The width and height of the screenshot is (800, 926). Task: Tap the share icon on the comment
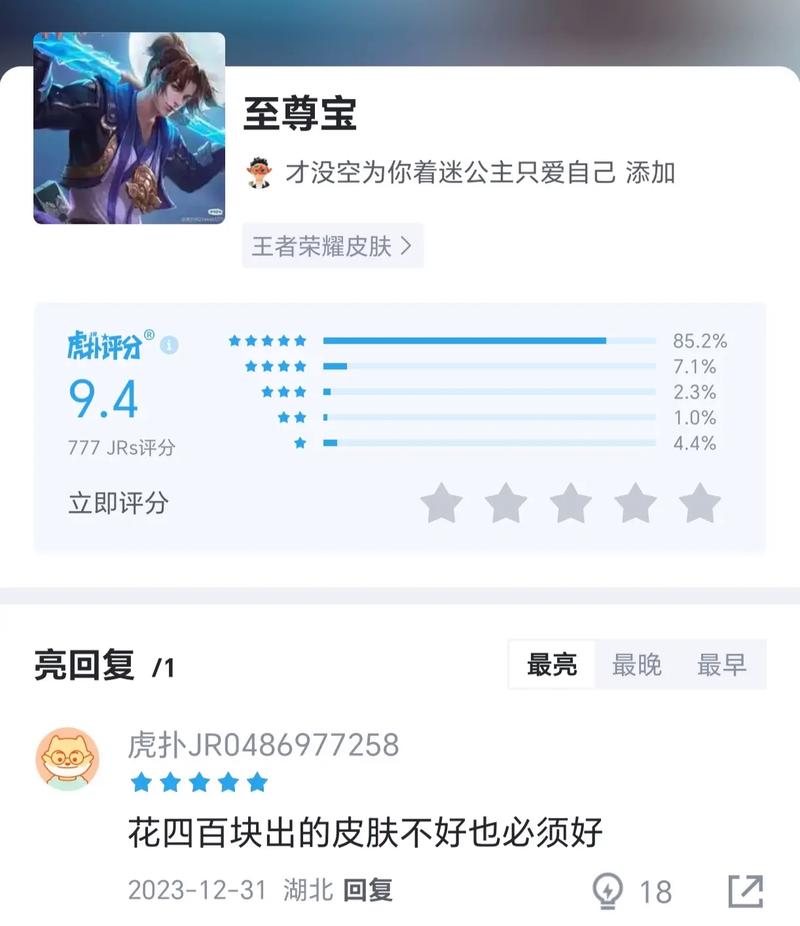744,888
